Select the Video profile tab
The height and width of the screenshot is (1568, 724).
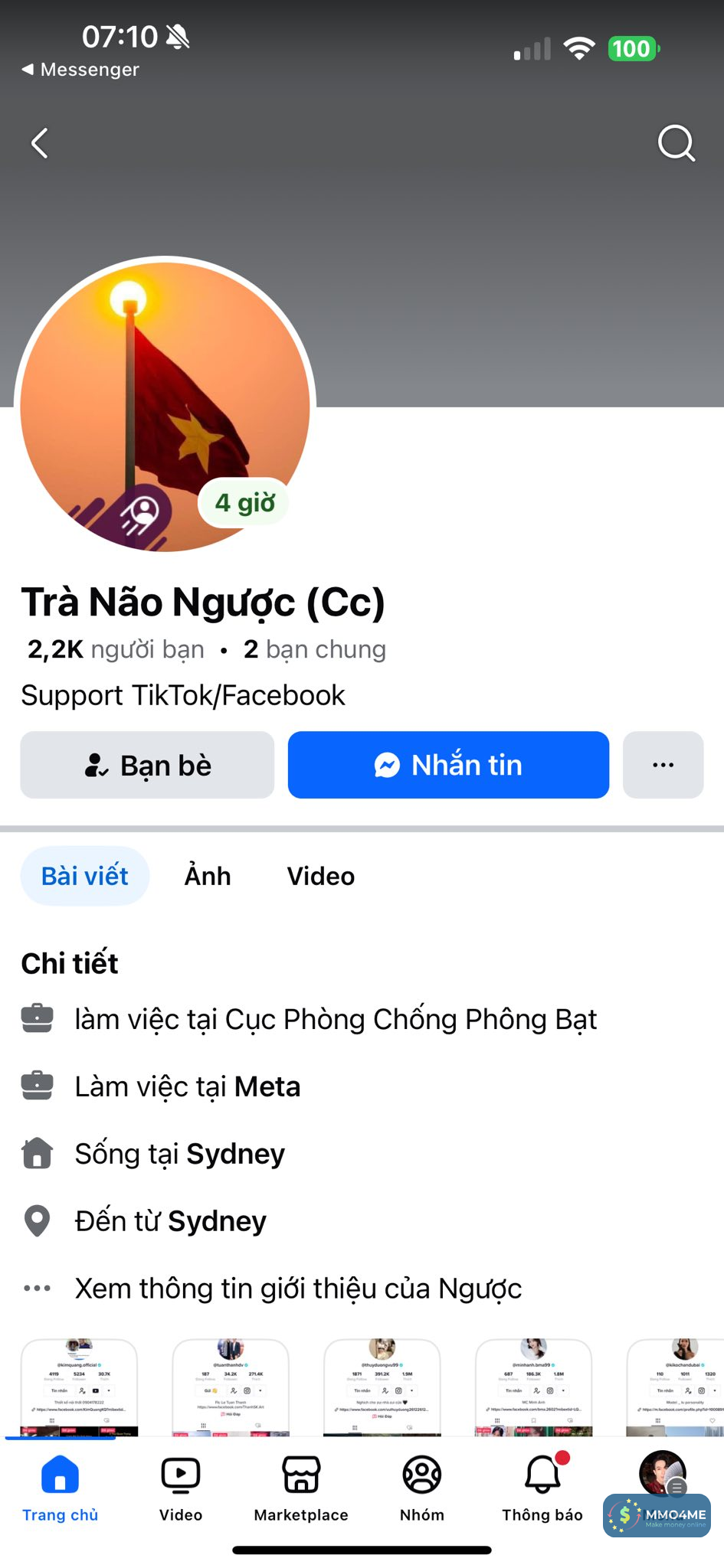tap(320, 876)
